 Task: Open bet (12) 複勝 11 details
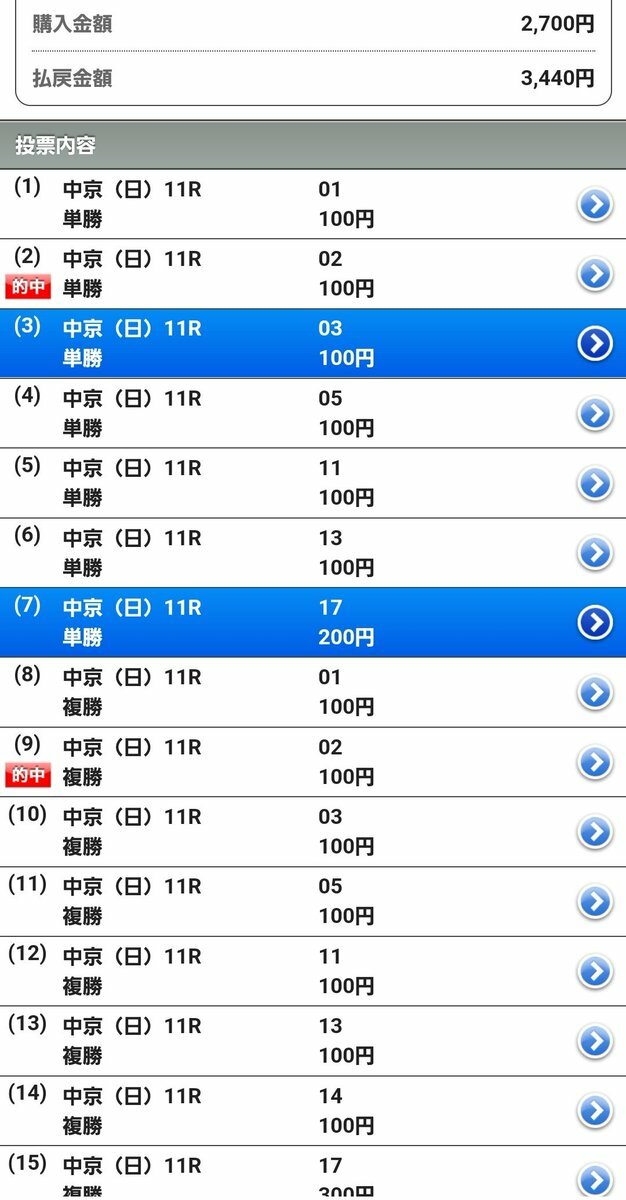point(313,971)
